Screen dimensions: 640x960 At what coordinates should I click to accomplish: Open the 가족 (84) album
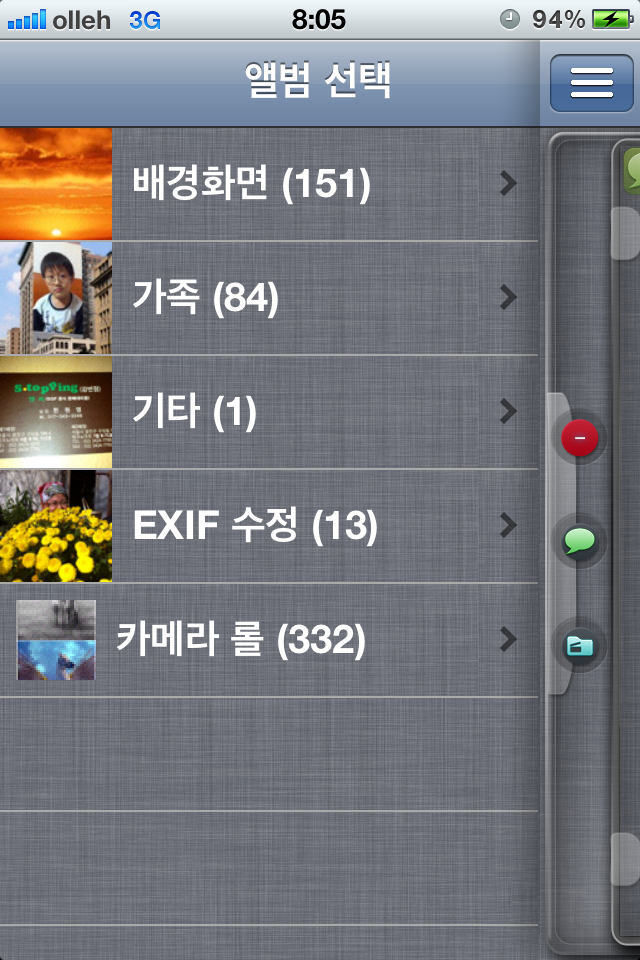(270, 298)
